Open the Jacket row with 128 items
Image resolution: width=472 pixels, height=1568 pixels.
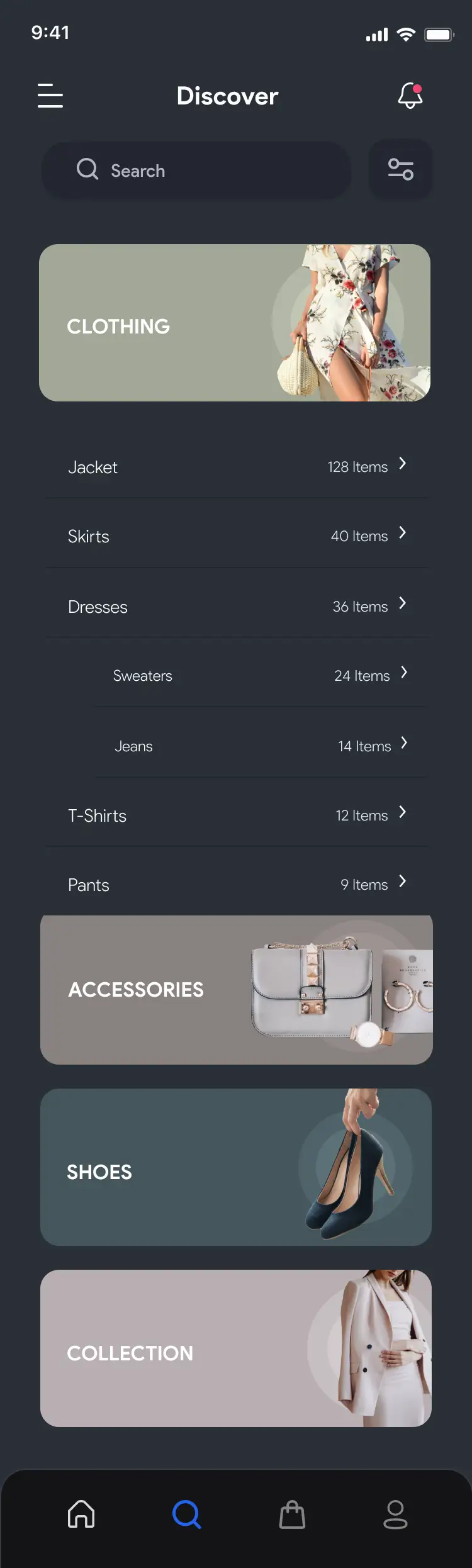pos(236,467)
